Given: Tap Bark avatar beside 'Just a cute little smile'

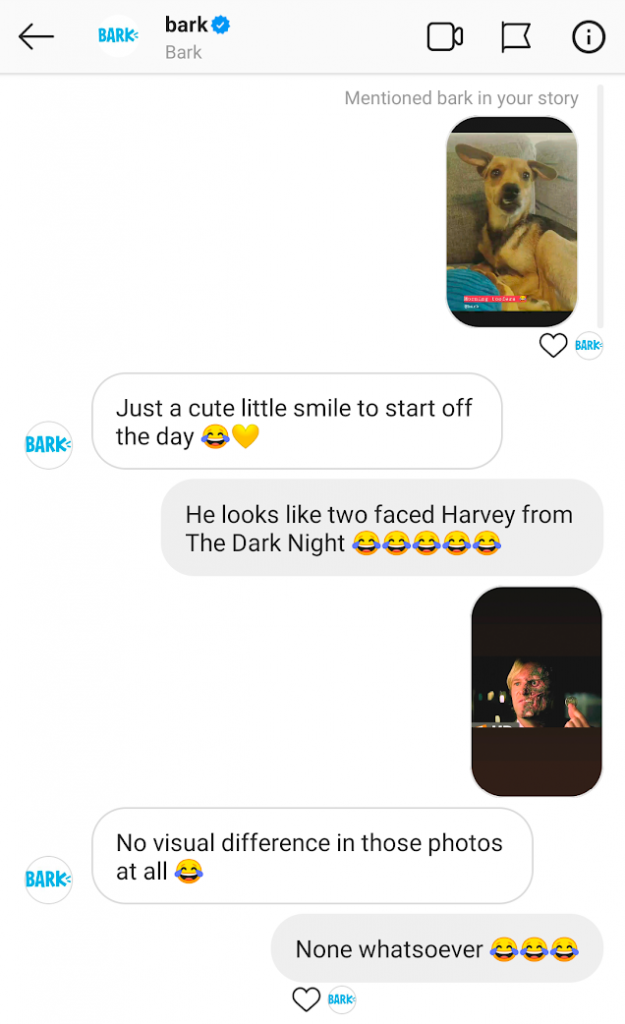Looking at the screenshot, I should click(x=48, y=445).
